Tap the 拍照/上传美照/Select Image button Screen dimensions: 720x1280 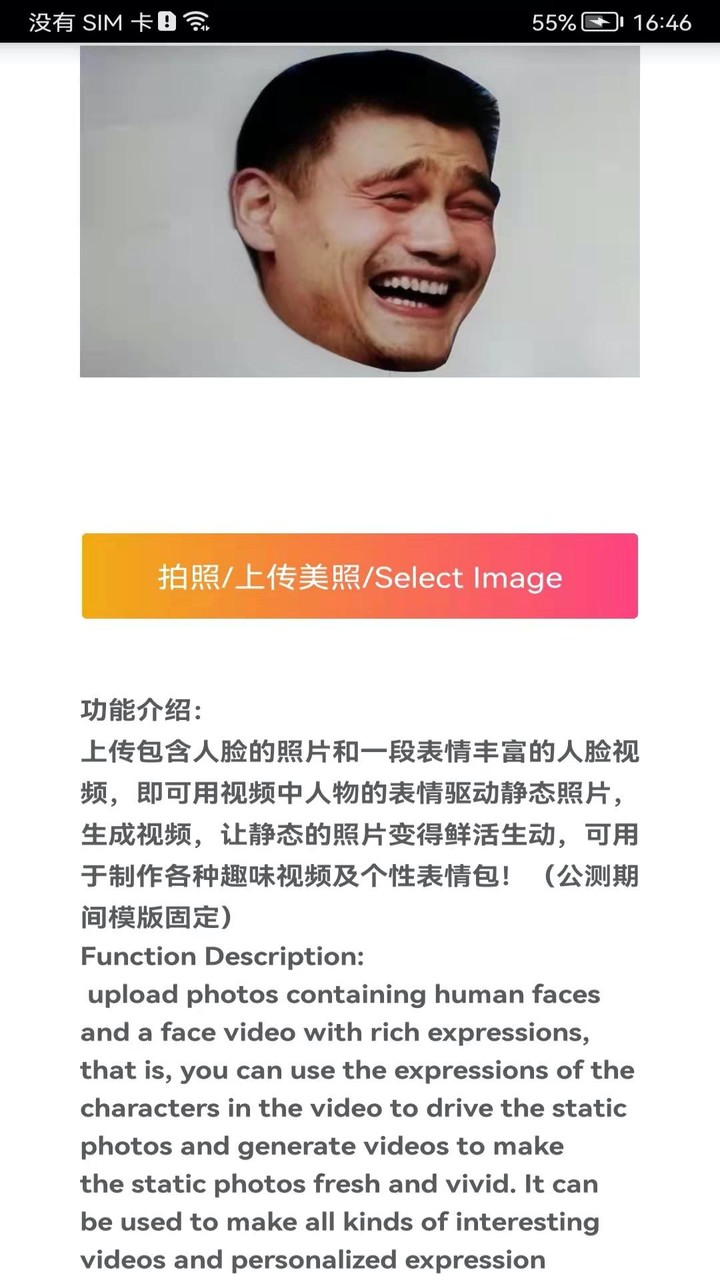[360, 576]
